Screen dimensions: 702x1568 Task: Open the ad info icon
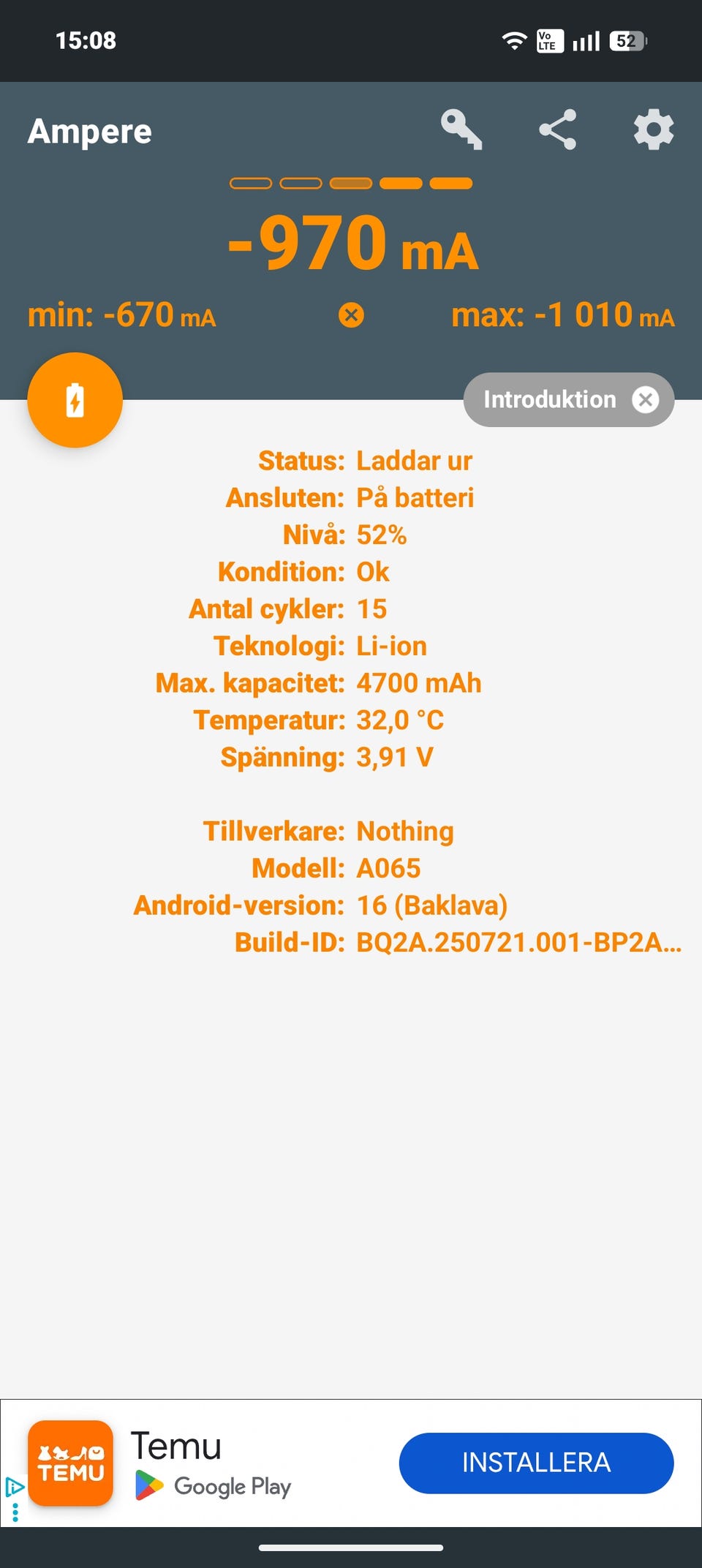(x=14, y=1487)
